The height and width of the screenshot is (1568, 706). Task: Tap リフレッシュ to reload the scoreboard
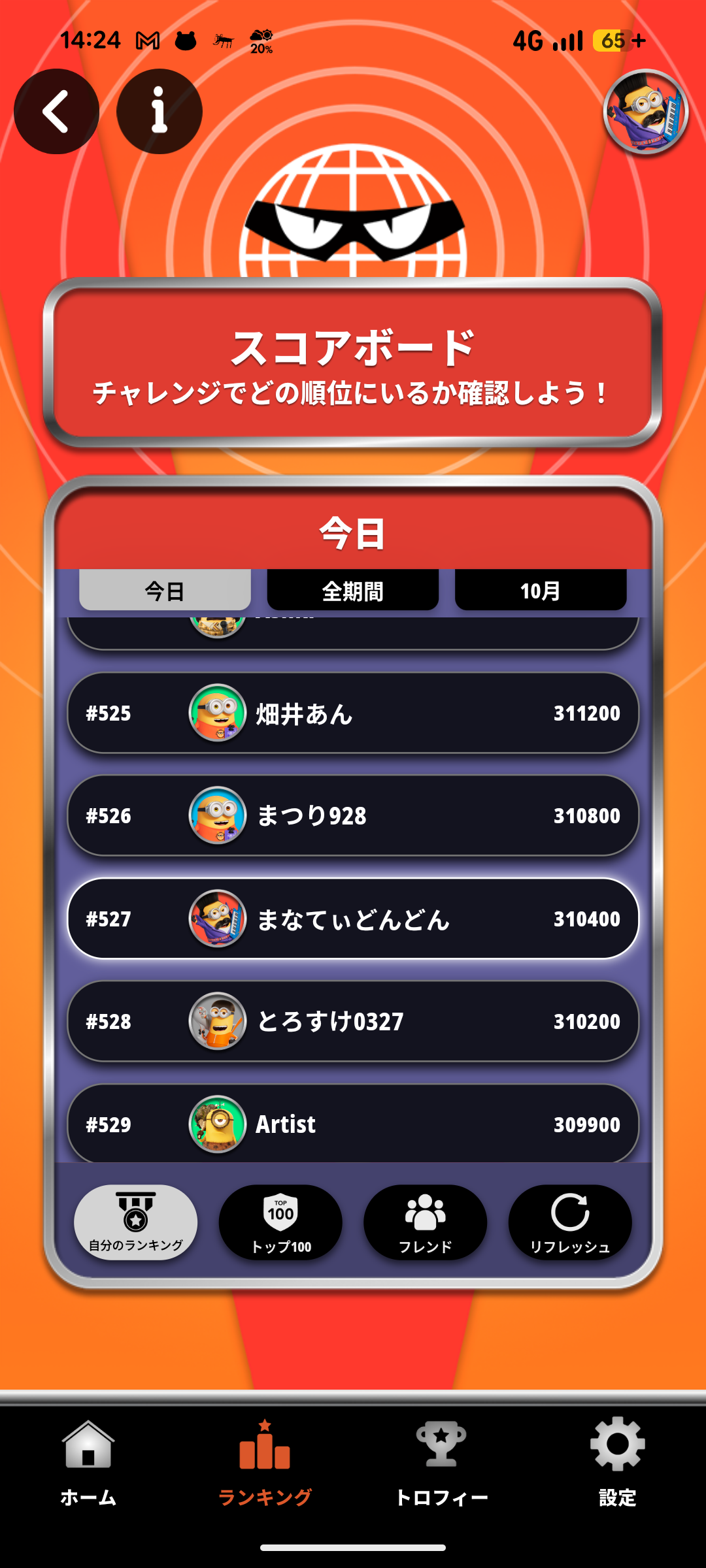coord(569,1222)
